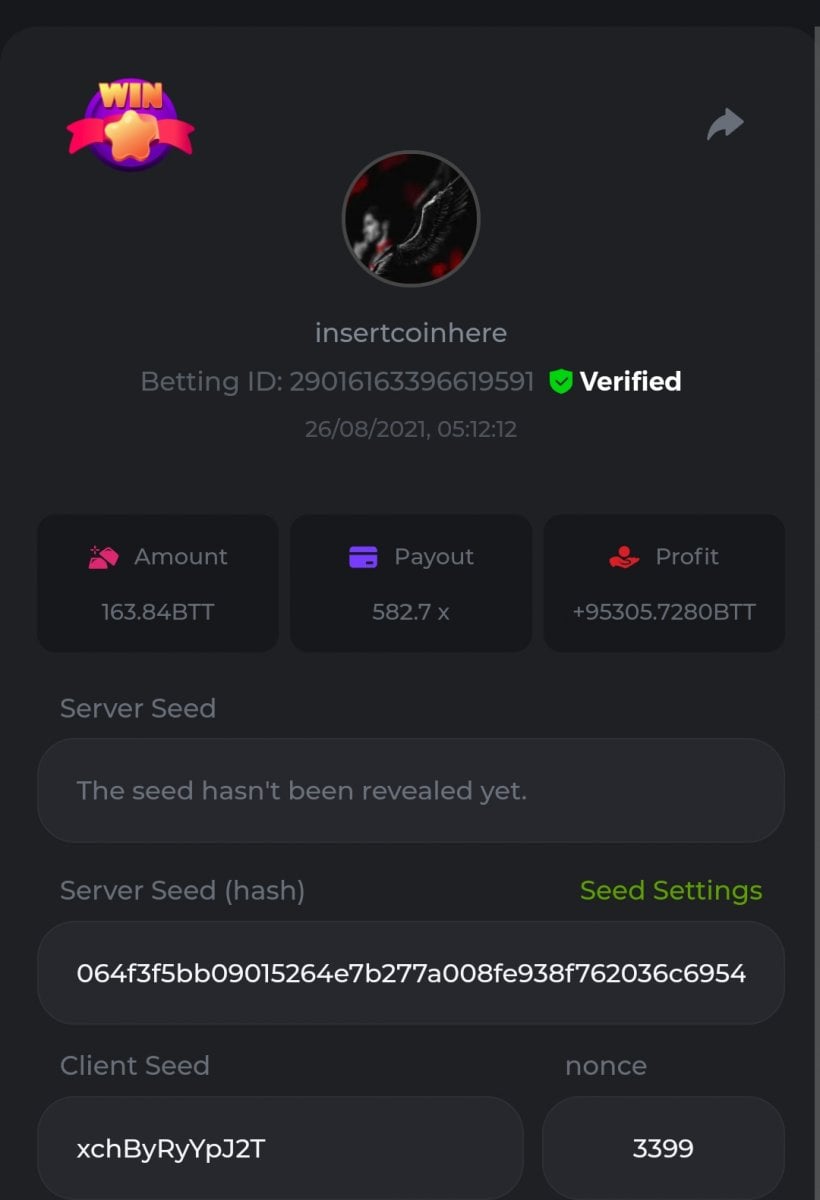
Task: Share this bet result
Action: click(x=725, y=124)
